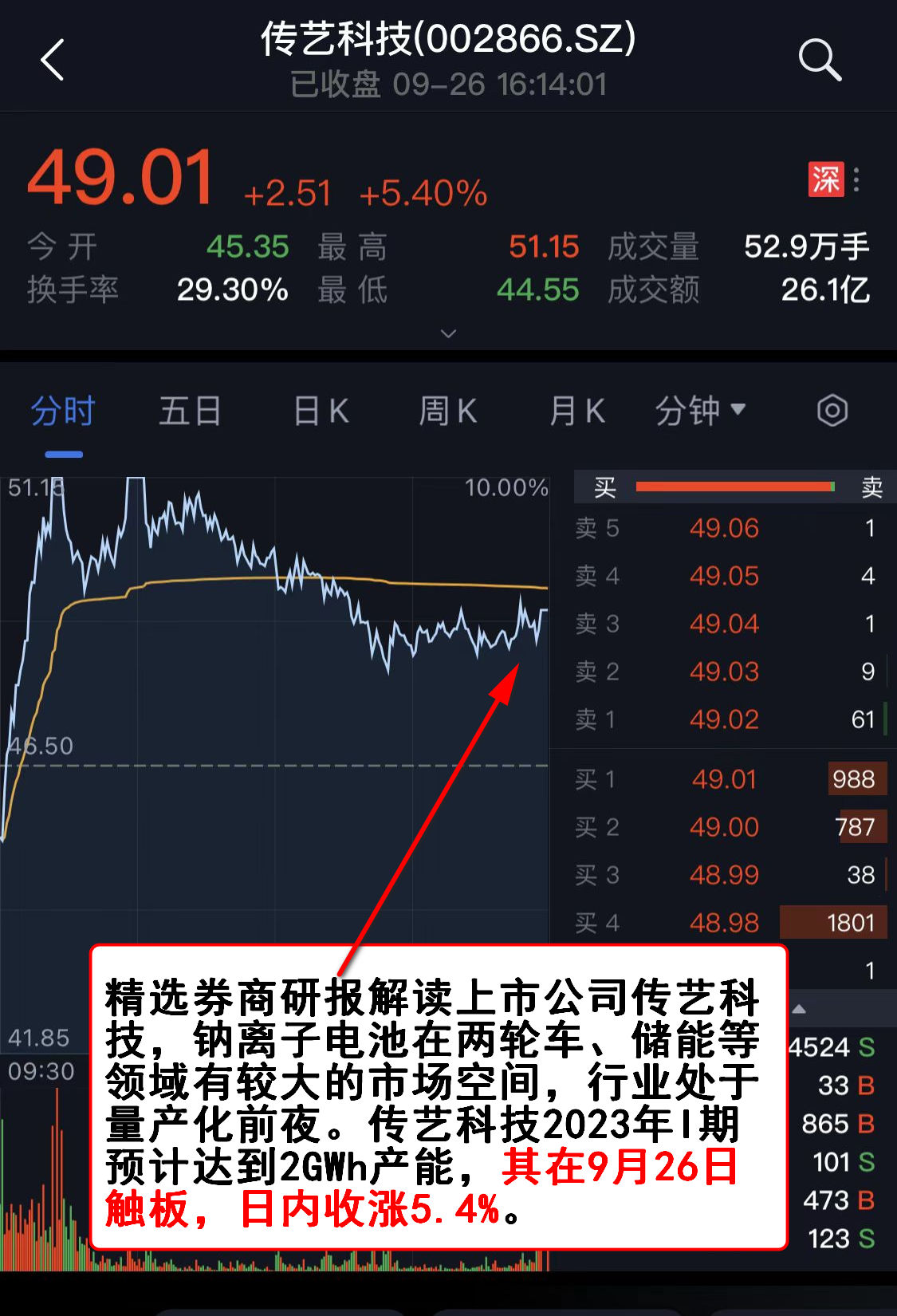Open stock search with the magnifier icon

[x=820, y=60]
